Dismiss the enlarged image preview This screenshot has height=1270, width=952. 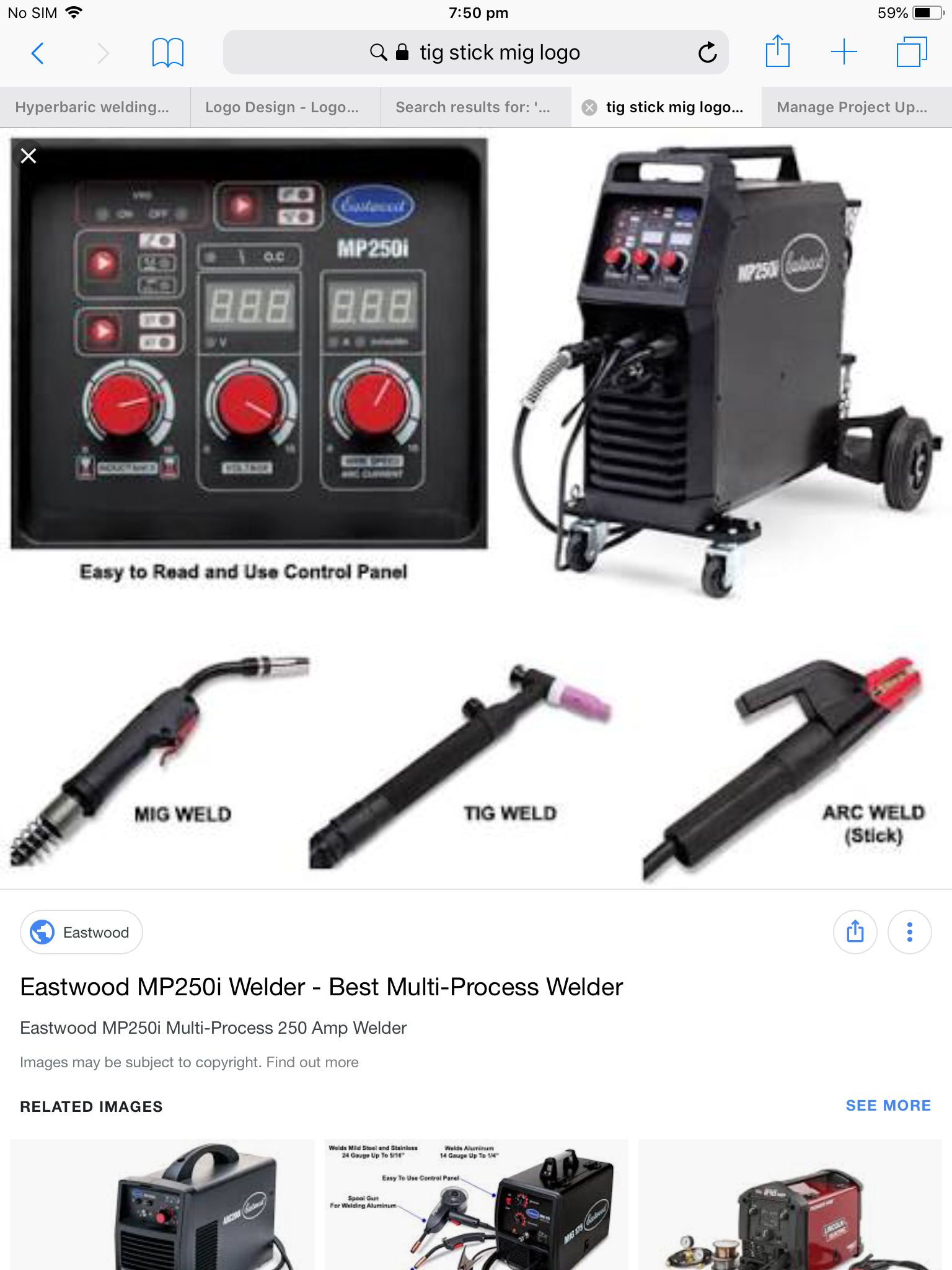(29, 156)
